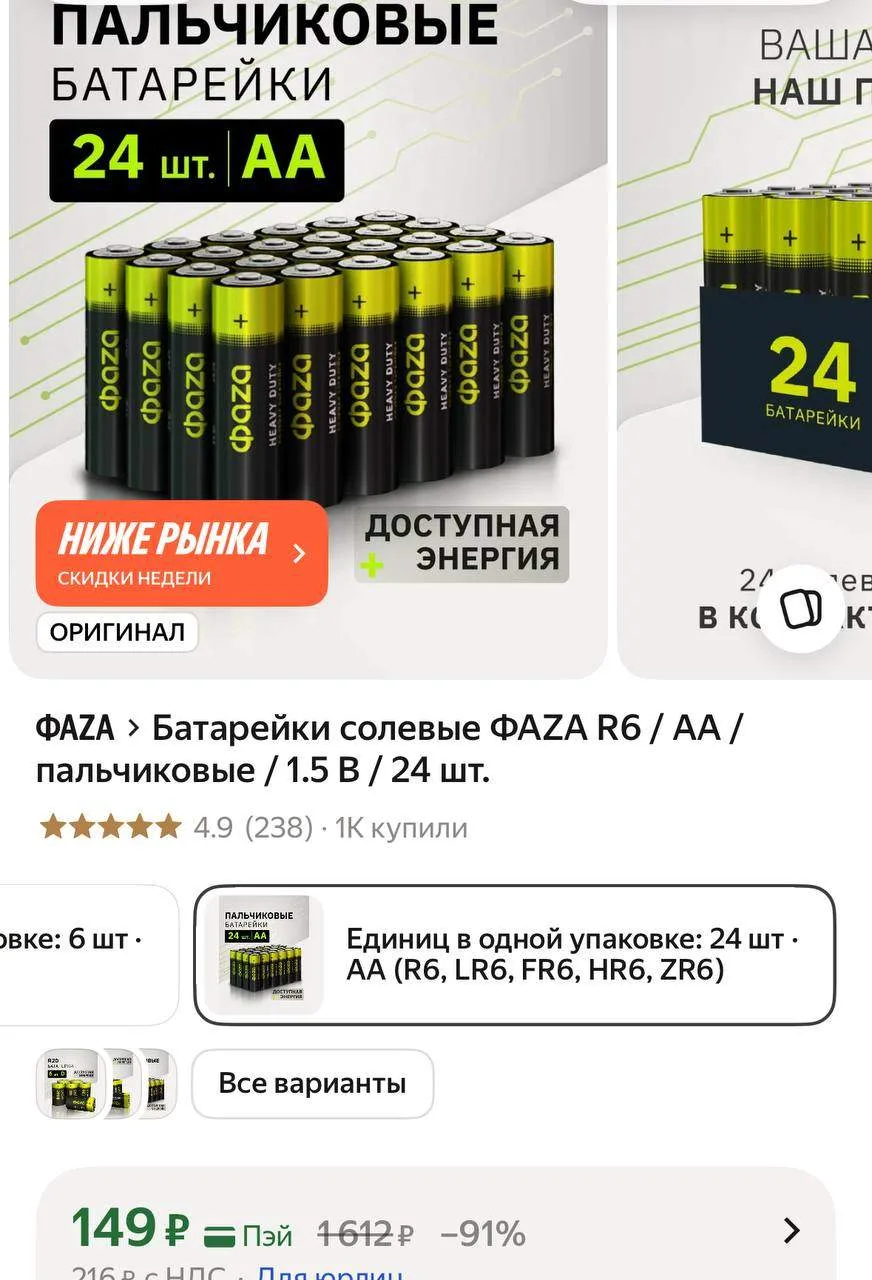The height and width of the screenshot is (1280, 872).
Task: View the variant thumbnails next to Все варианты
Action: point(106,1083)
